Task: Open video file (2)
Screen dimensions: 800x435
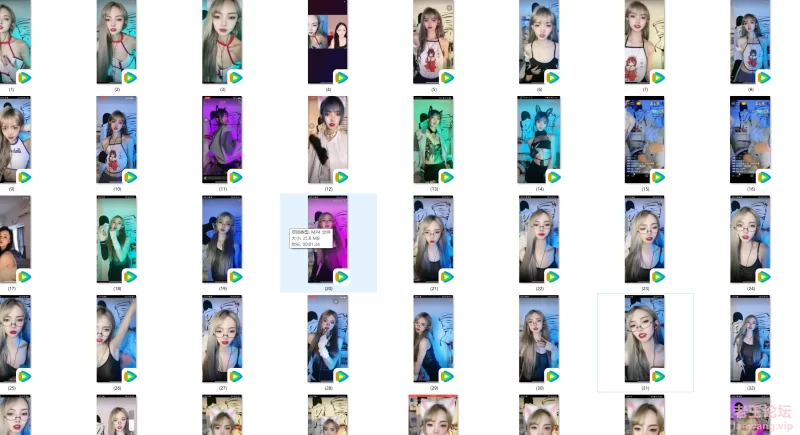Action: click(116, 42)
